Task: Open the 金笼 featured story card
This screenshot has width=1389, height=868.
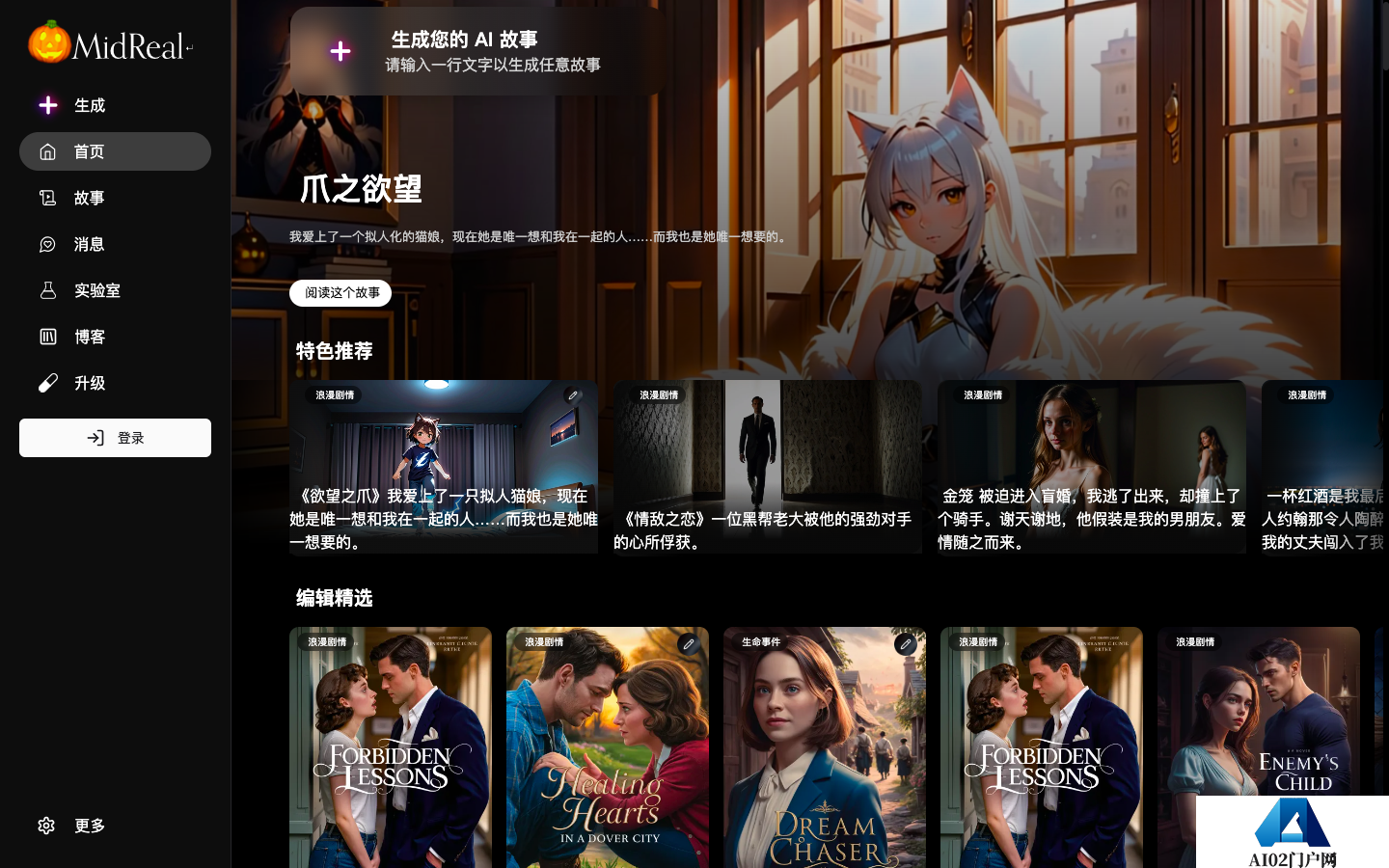Action: [x=1091, y=467]
